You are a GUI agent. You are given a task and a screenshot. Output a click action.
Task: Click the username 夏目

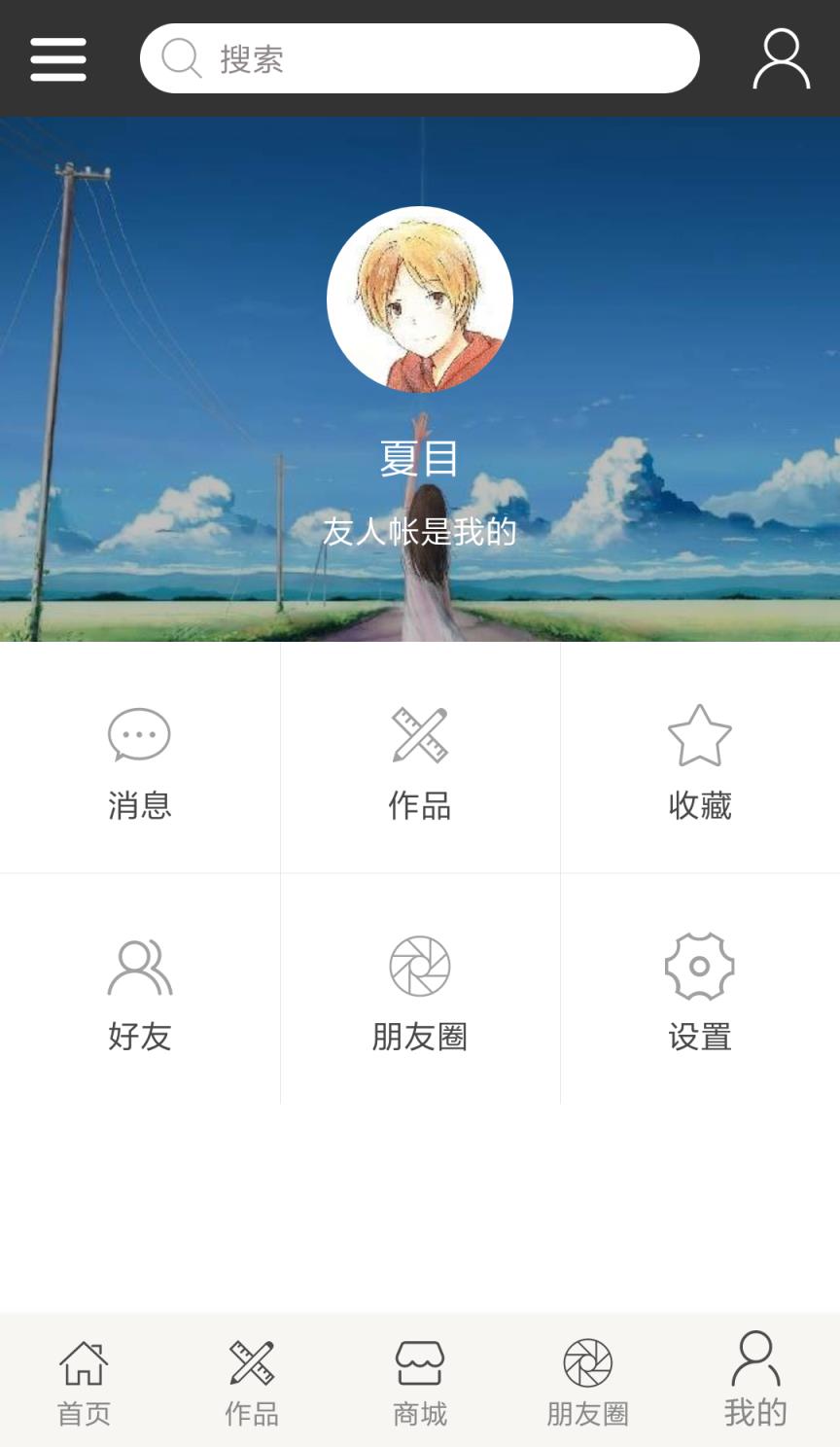click(x=419, y=461)
